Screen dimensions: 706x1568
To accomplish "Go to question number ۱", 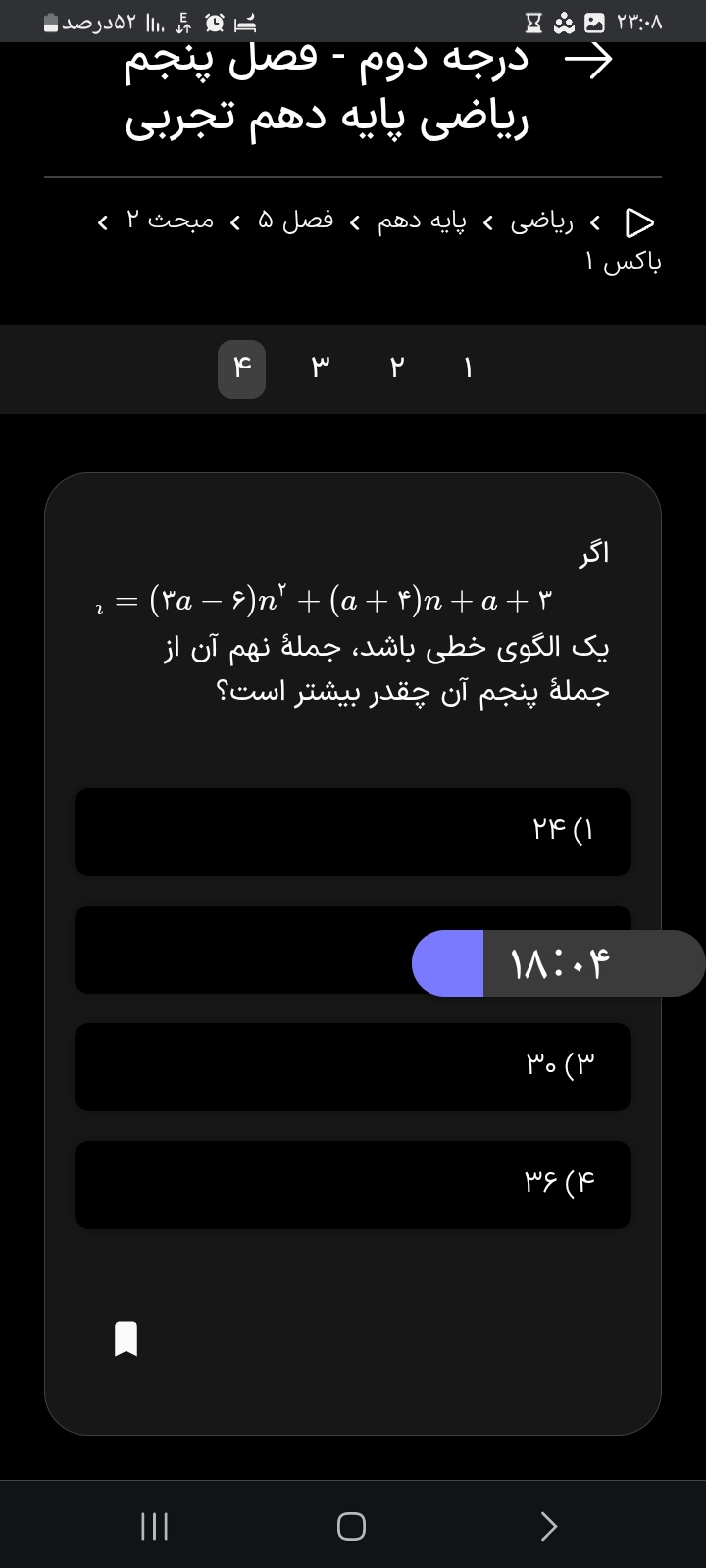I will pyautogui.click(x=468, y=368).
